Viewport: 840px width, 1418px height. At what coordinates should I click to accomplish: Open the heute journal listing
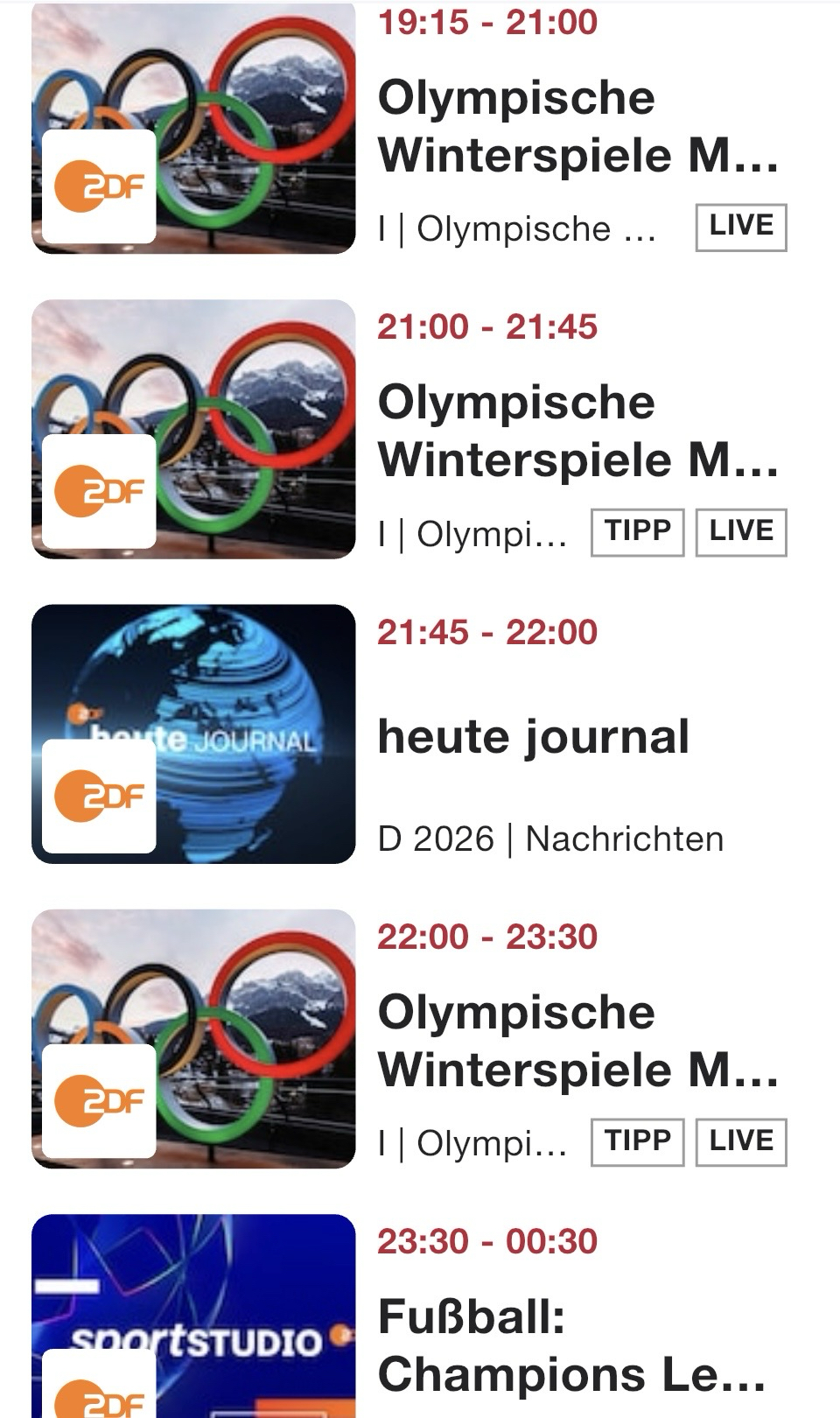point(534,736)
